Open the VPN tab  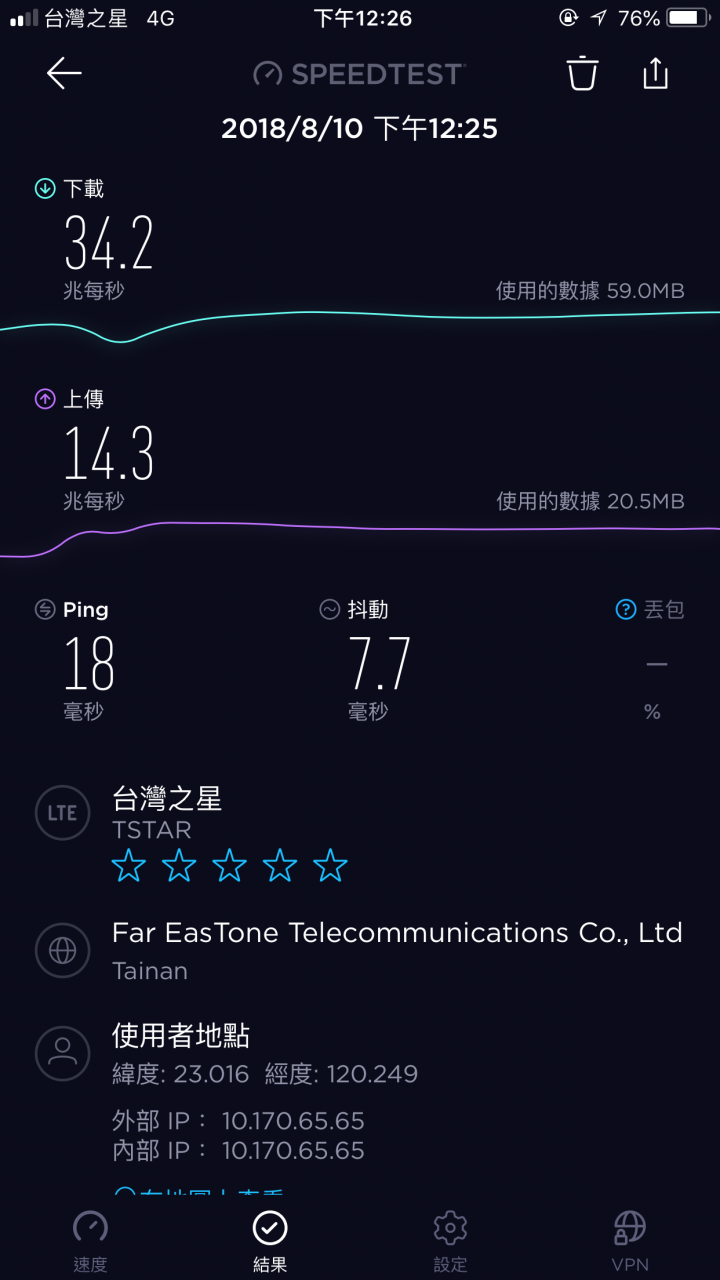point(630,1240)
